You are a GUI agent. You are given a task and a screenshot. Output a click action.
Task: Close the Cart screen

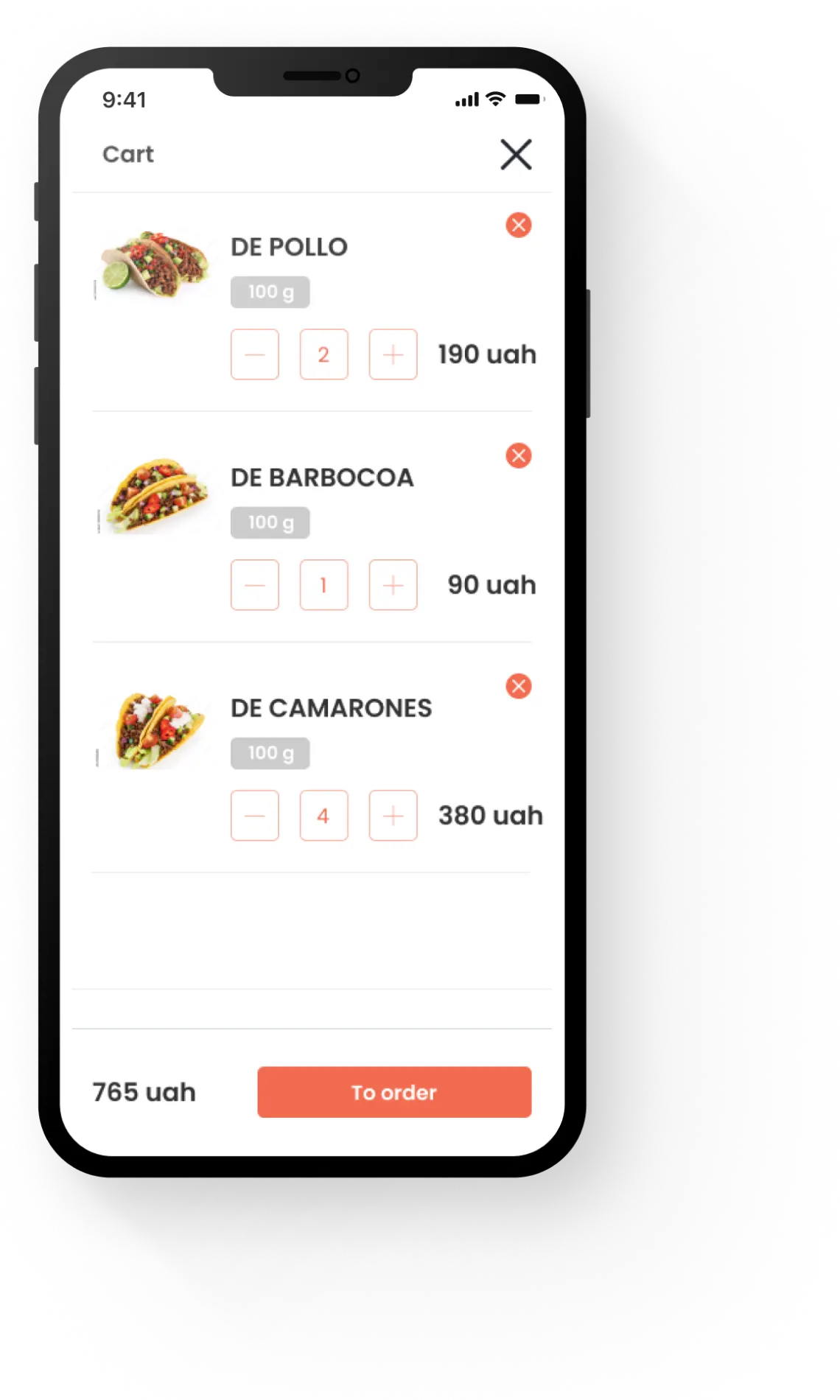516,154
